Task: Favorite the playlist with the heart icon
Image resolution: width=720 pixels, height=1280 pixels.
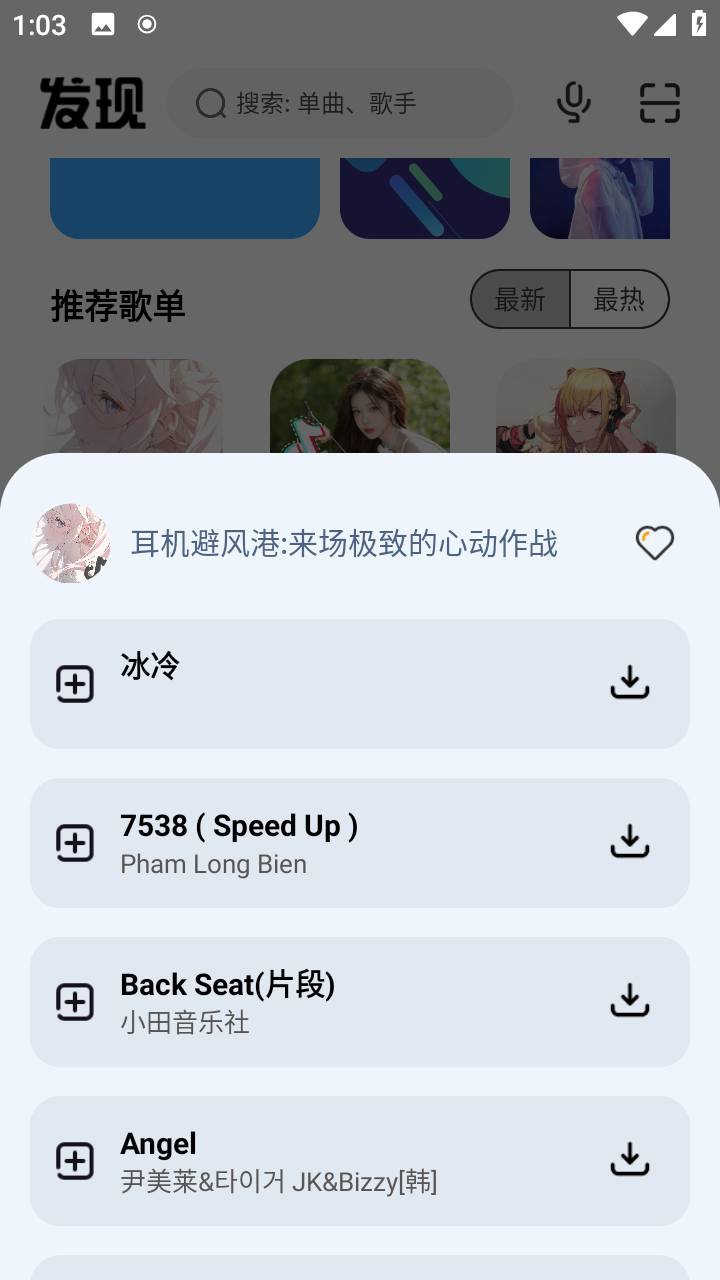Action: point(655,543)
